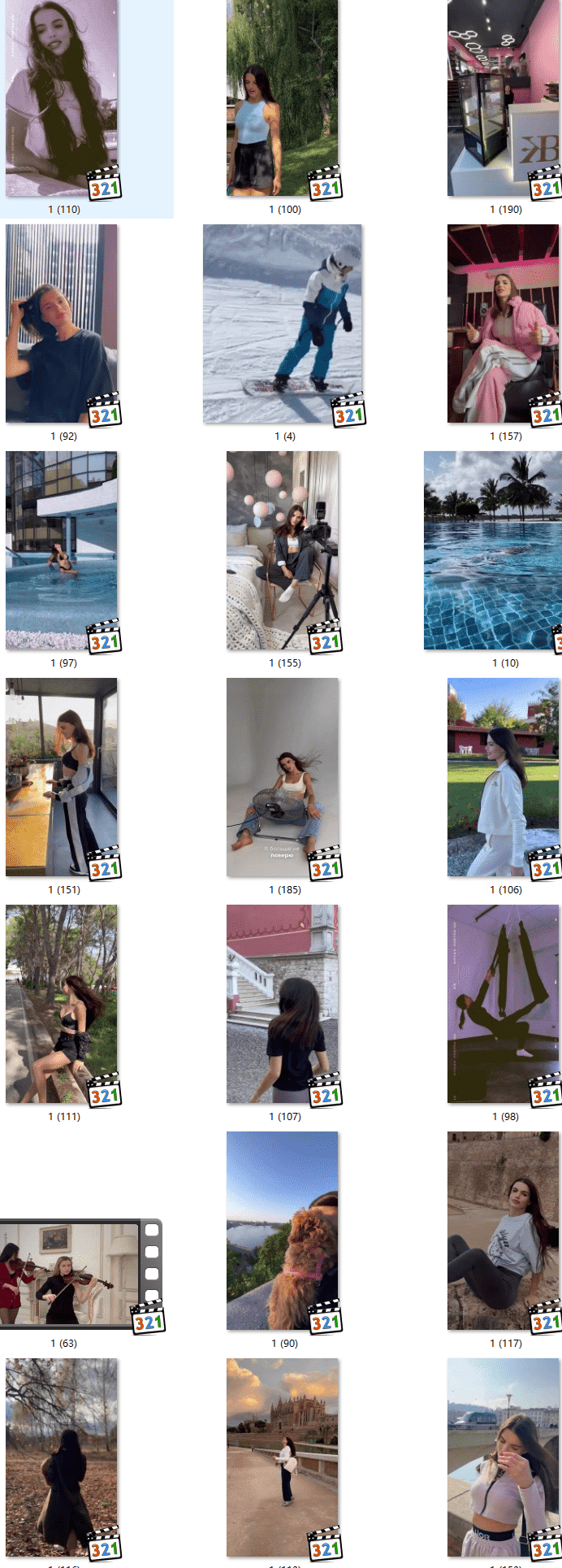
Task: Open the video file 1 (190)
Action: [x=503, y=98]
